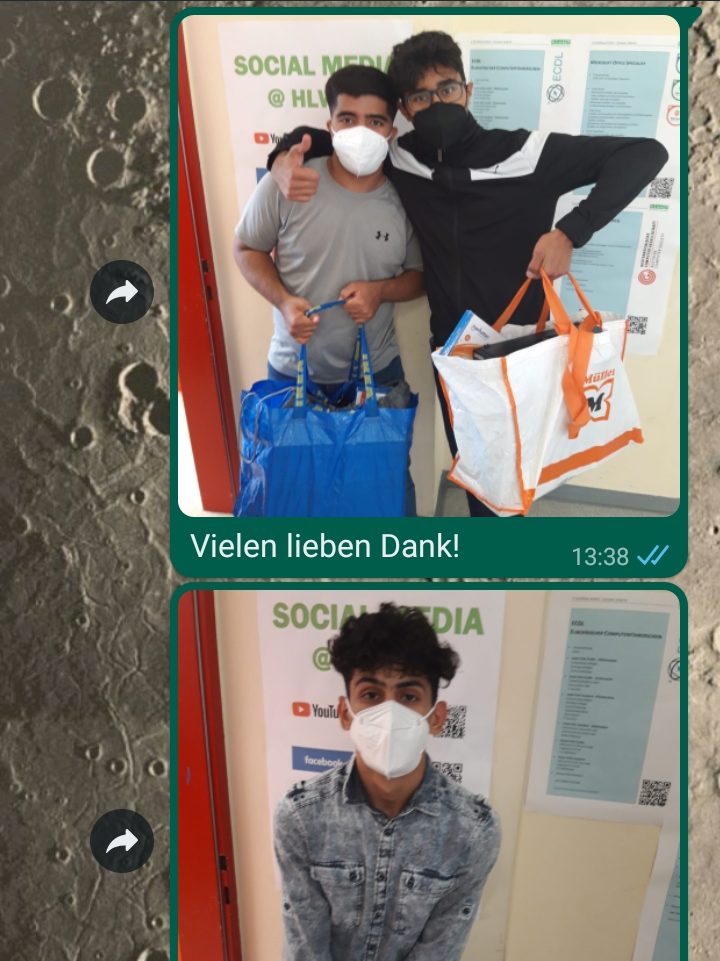
Task: Forward the photo captioned Vielen lieben Dank
Action: [x=122, y=292]
